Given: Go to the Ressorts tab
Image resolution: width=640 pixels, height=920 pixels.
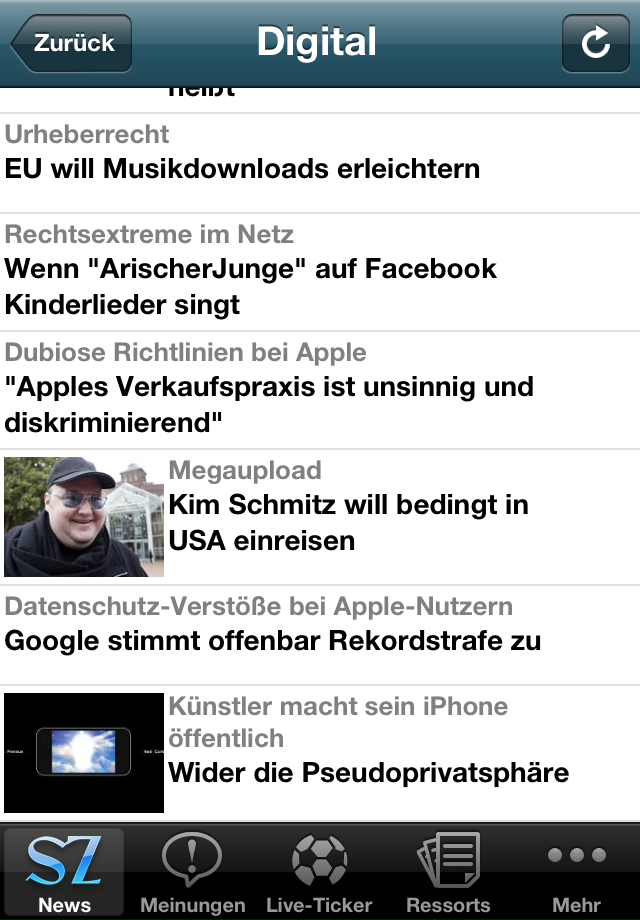Looking at the screenshot, I should pyautogui.click(x=448, y=872).
